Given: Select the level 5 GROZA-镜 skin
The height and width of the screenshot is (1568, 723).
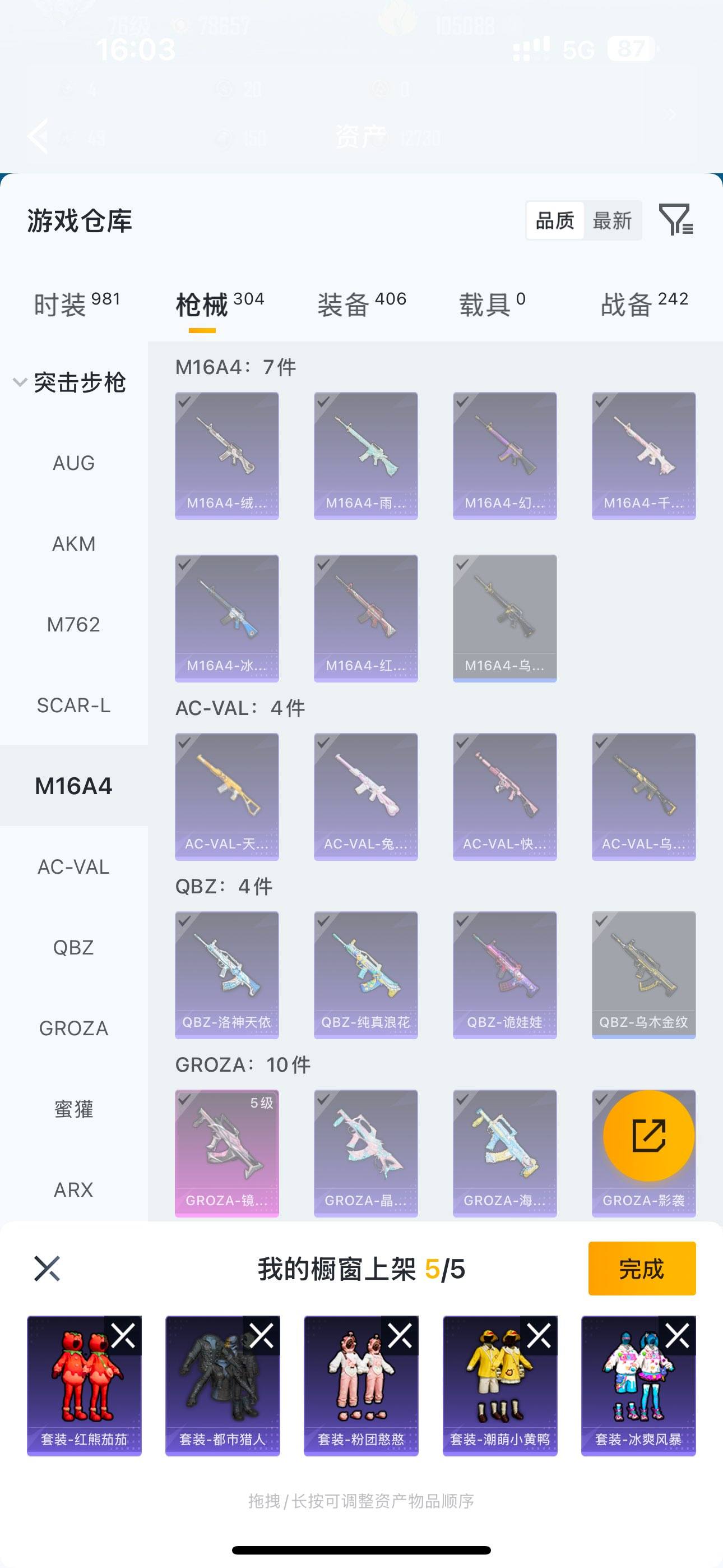Looking at the screenshot, I should (x=226, y=1152).
